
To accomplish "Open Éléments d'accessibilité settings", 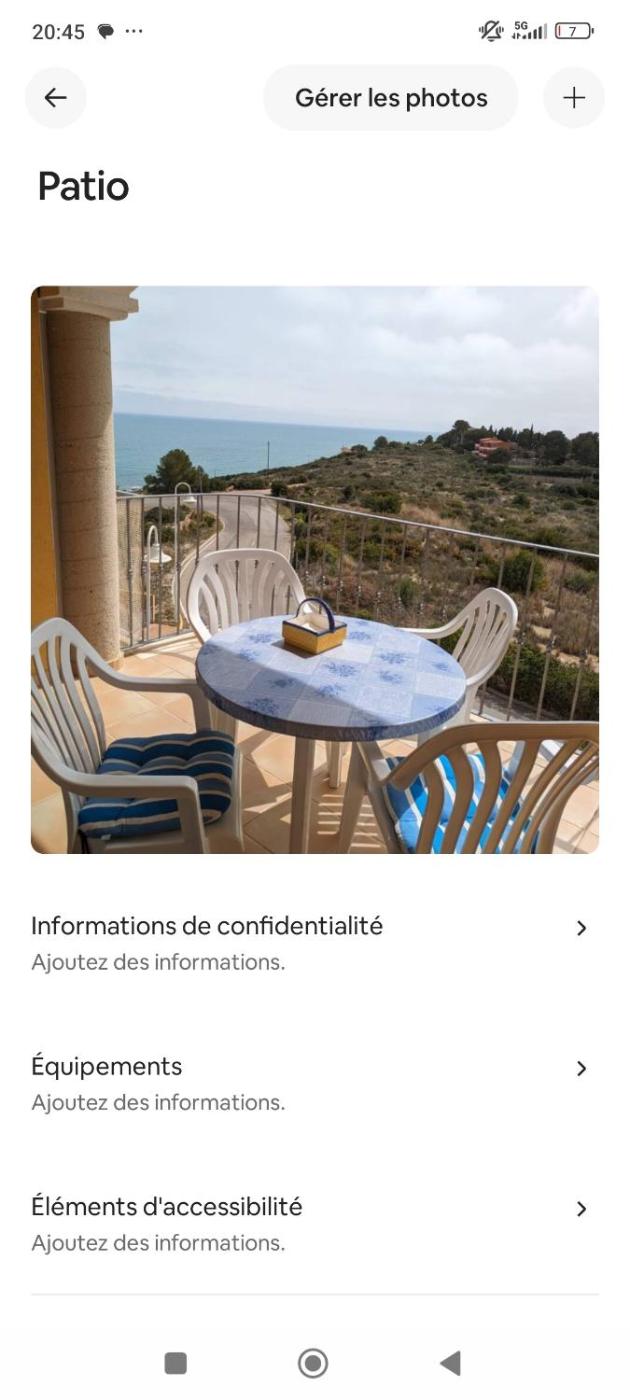I will pos(315,1222).
